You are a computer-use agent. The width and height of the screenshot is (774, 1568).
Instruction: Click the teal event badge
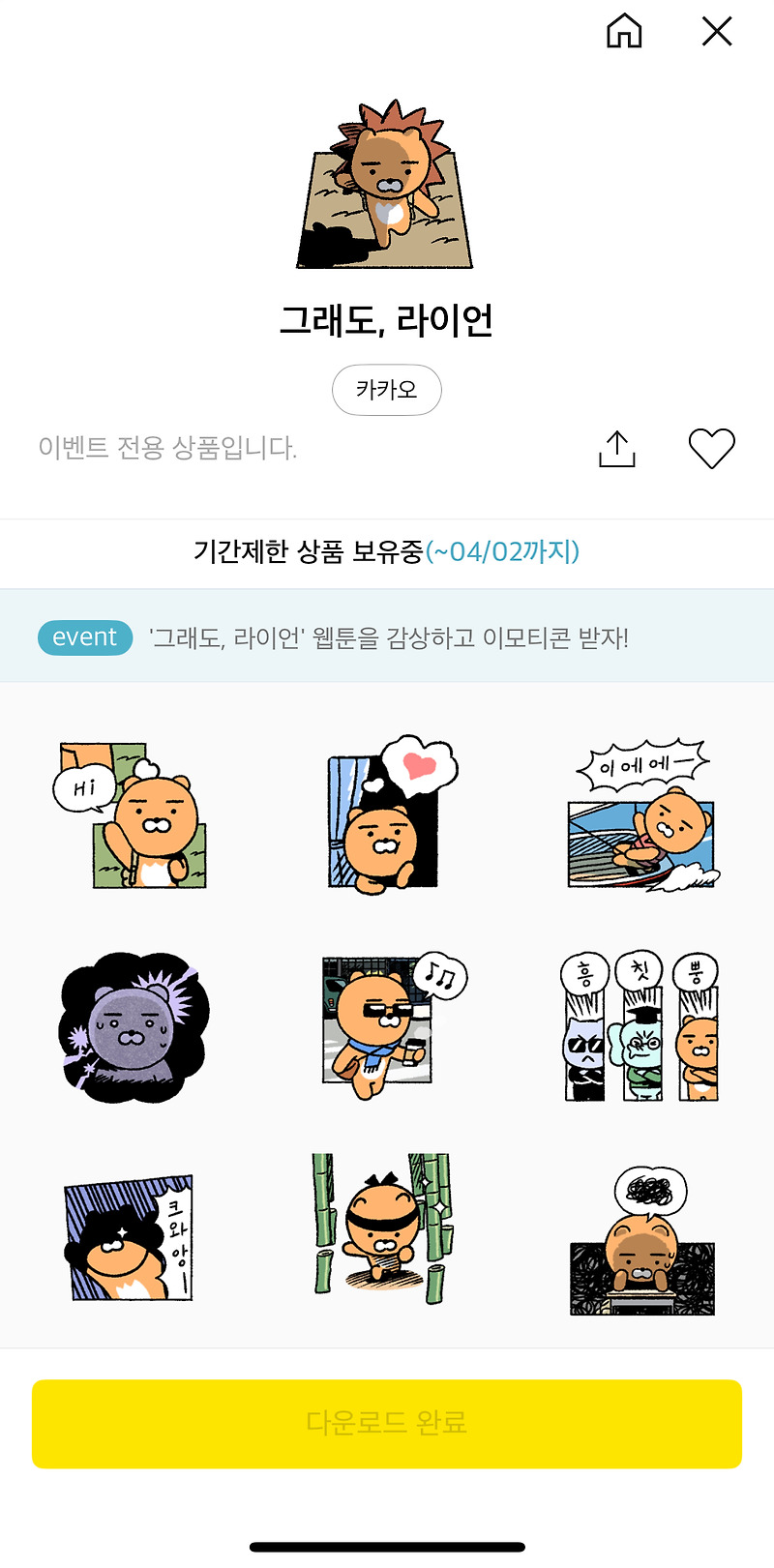click(84, 637)
